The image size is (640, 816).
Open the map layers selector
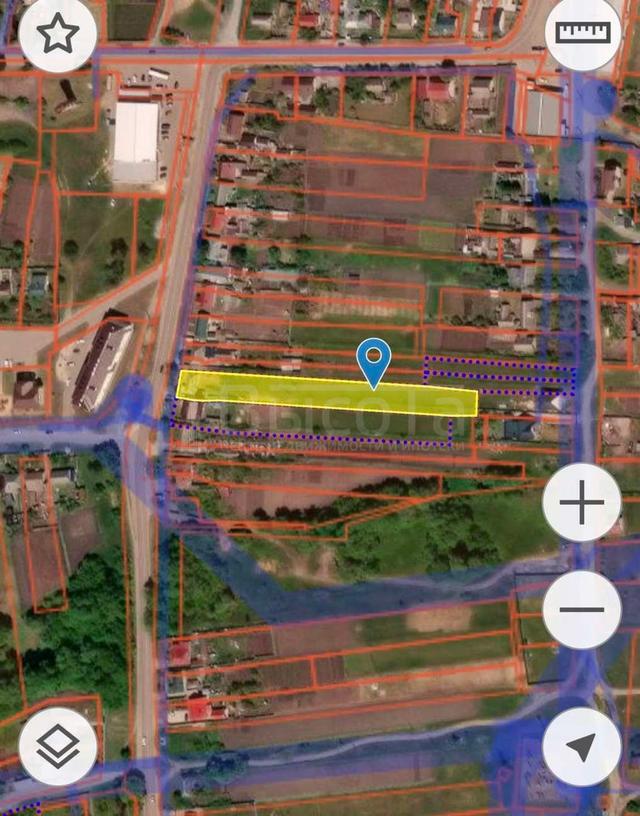58,746
